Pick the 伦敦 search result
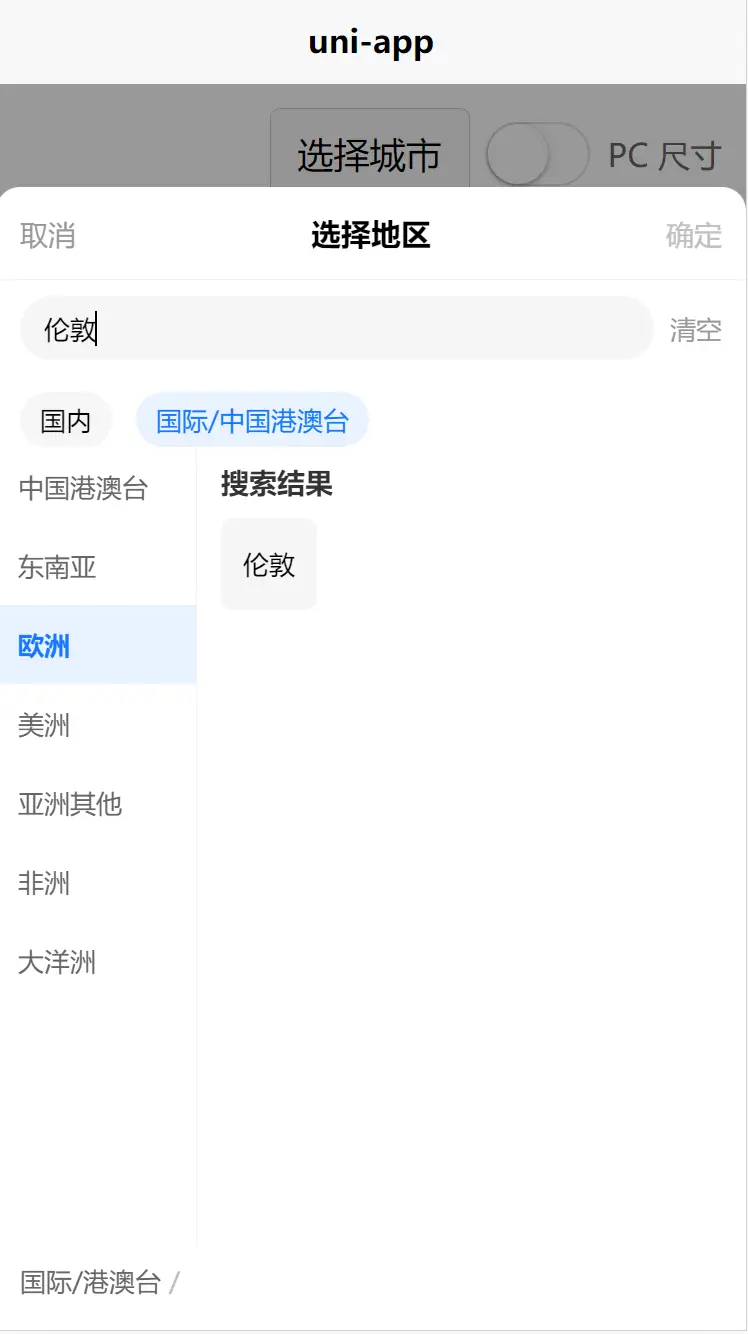This screenshot has height=1334, width=748. [269, 565]
